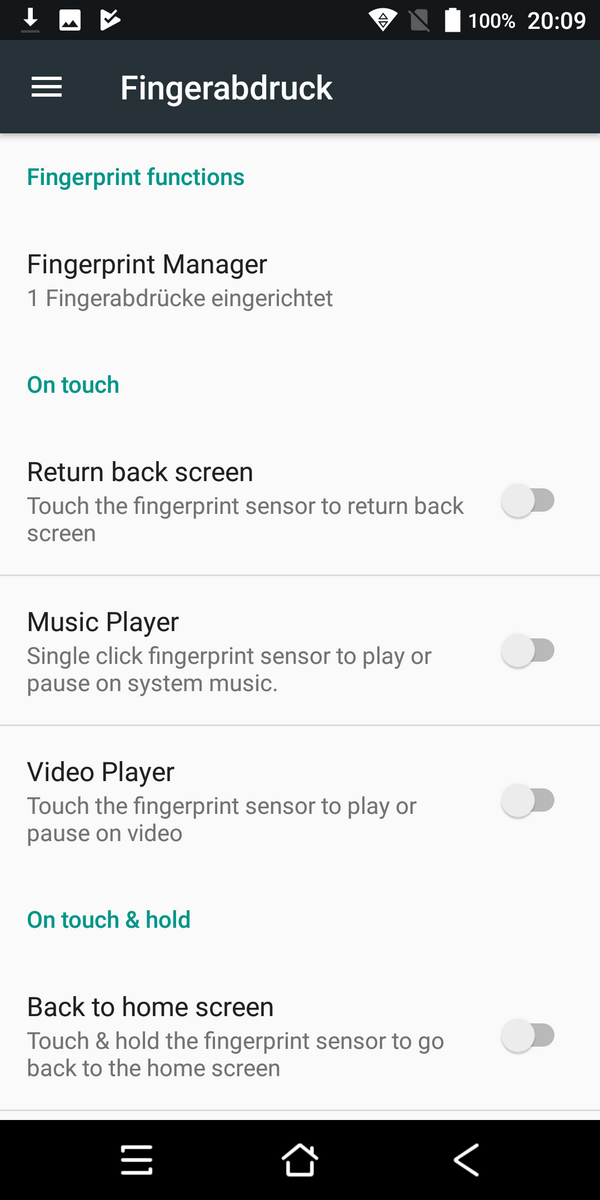Open the hamburger drawer menu

click(47, 88)
